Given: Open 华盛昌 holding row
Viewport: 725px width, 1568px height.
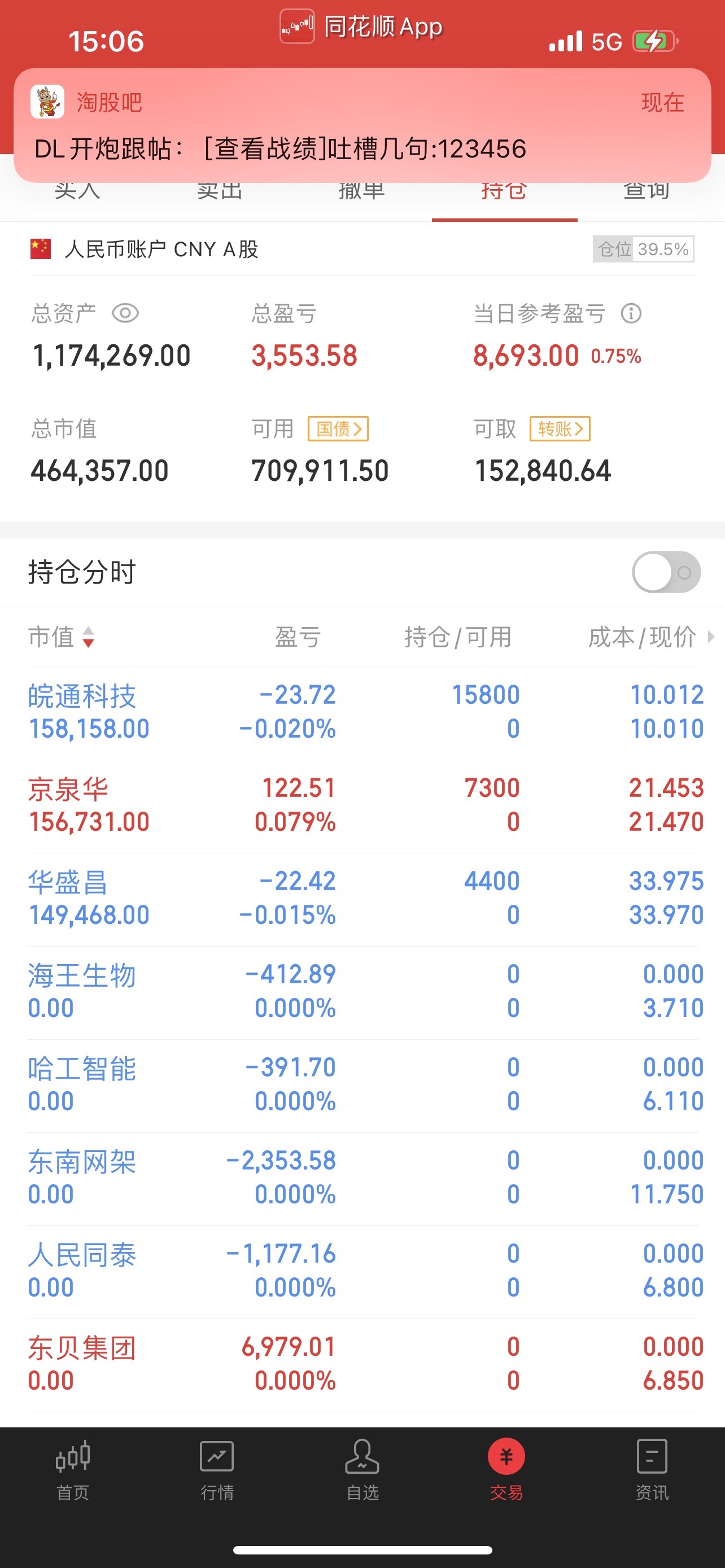Looking at the screenshot, I should click(x=362, y=899).
